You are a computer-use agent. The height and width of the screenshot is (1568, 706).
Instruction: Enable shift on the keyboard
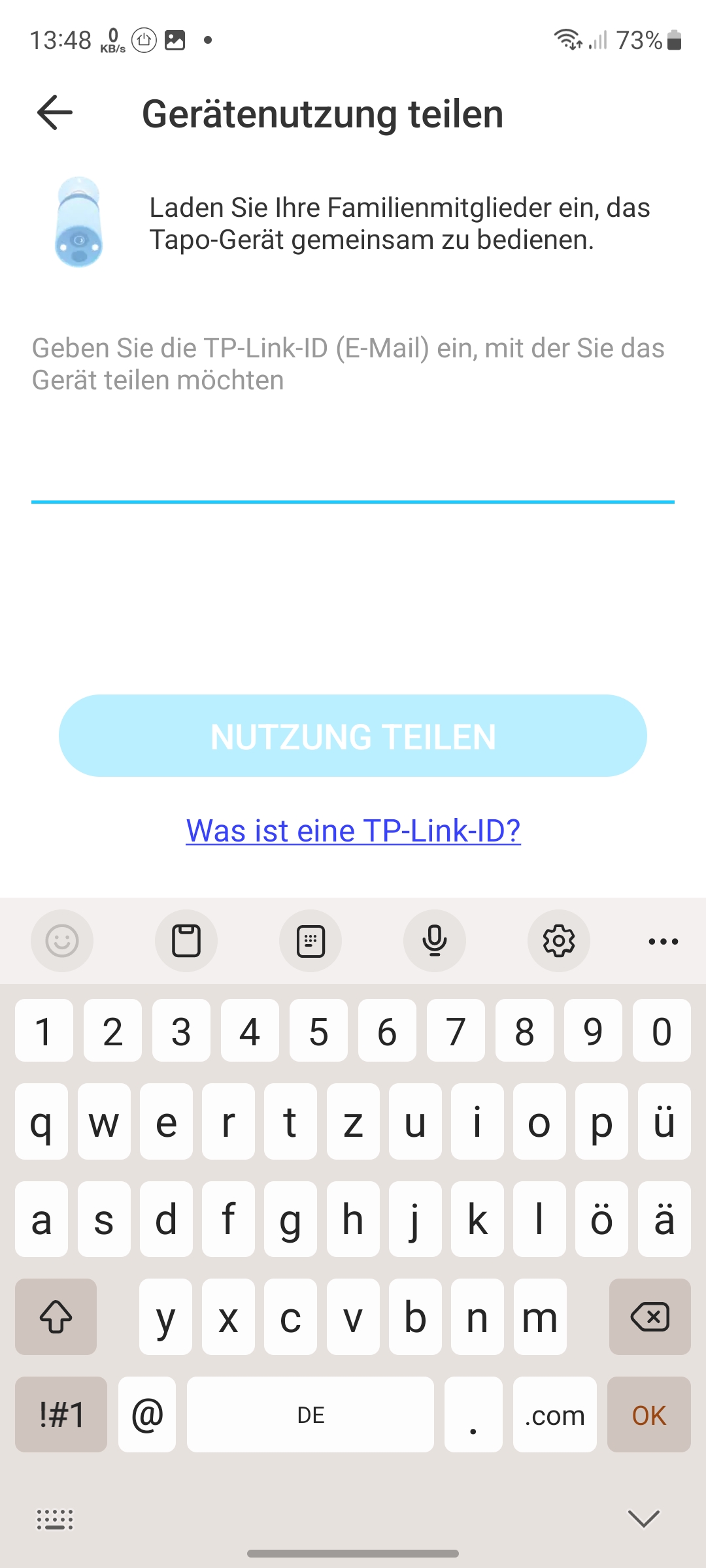coord(56,1316)
